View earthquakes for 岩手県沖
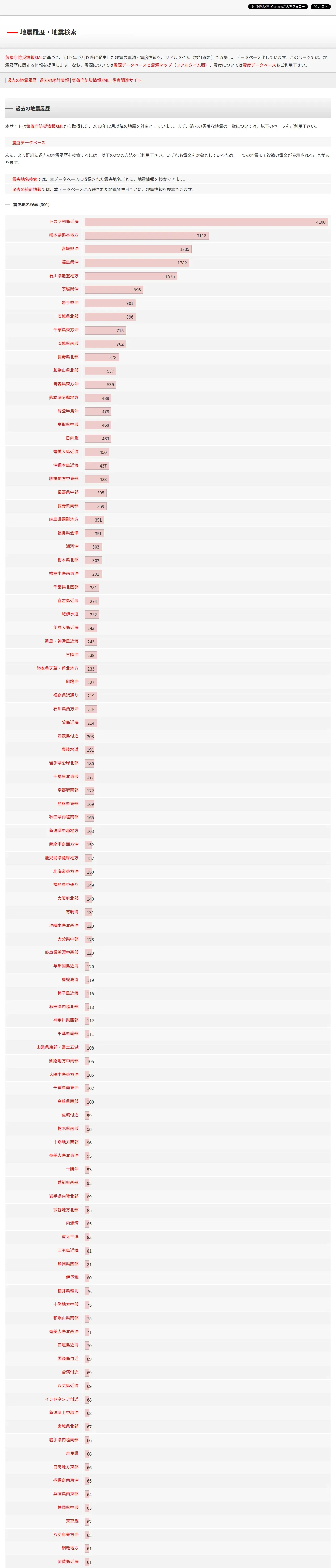 coord(70,303)
